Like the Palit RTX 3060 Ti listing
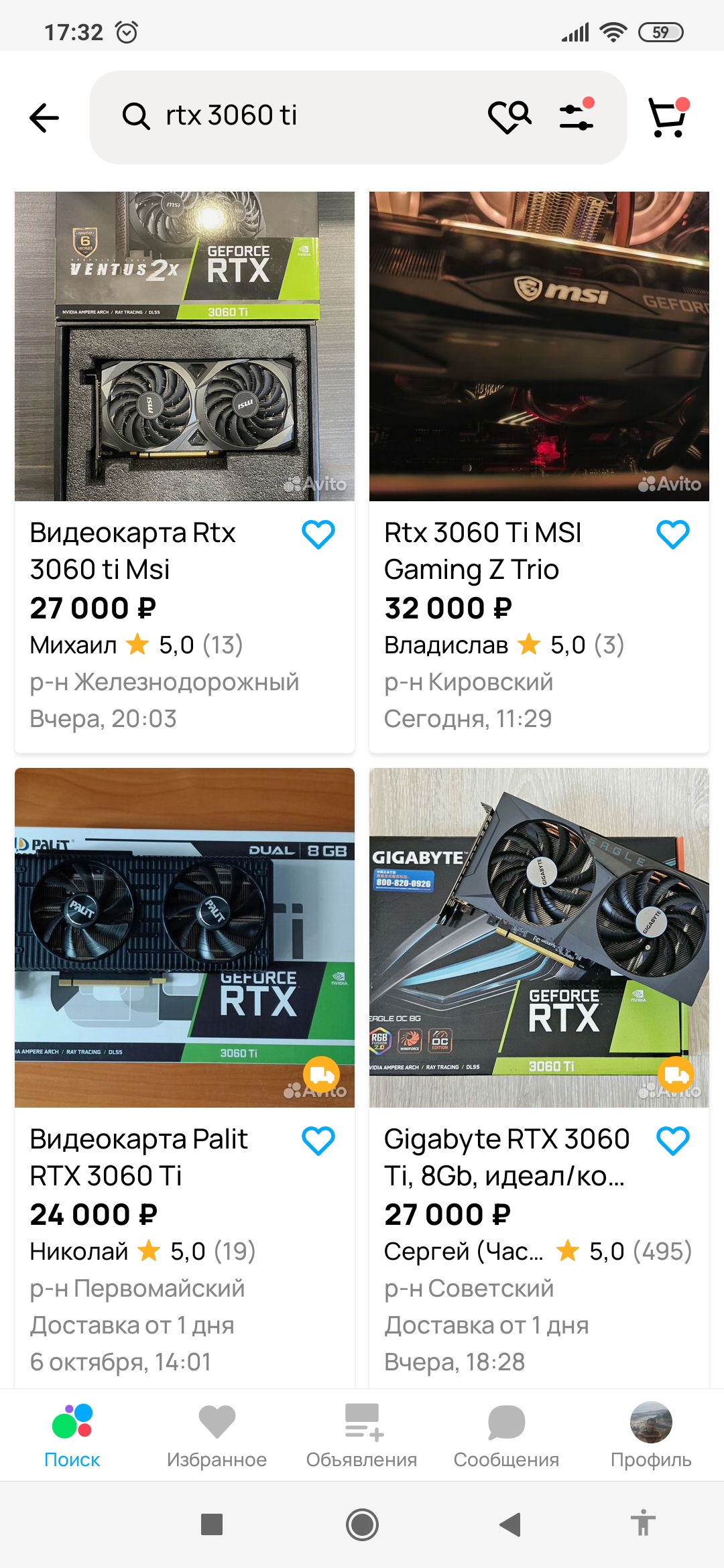Screen dimensions: 724x1568 [318, 1141]
